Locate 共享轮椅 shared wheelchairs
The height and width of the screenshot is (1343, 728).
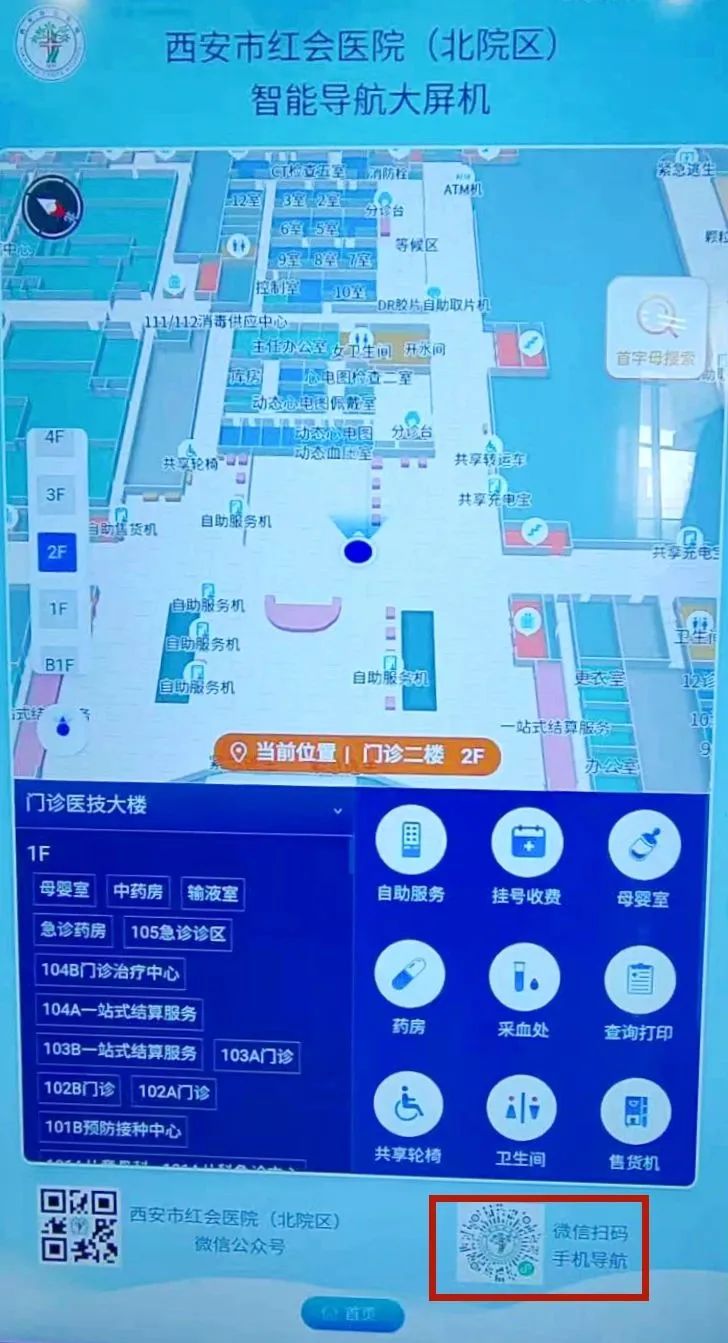click(408, 1118)
